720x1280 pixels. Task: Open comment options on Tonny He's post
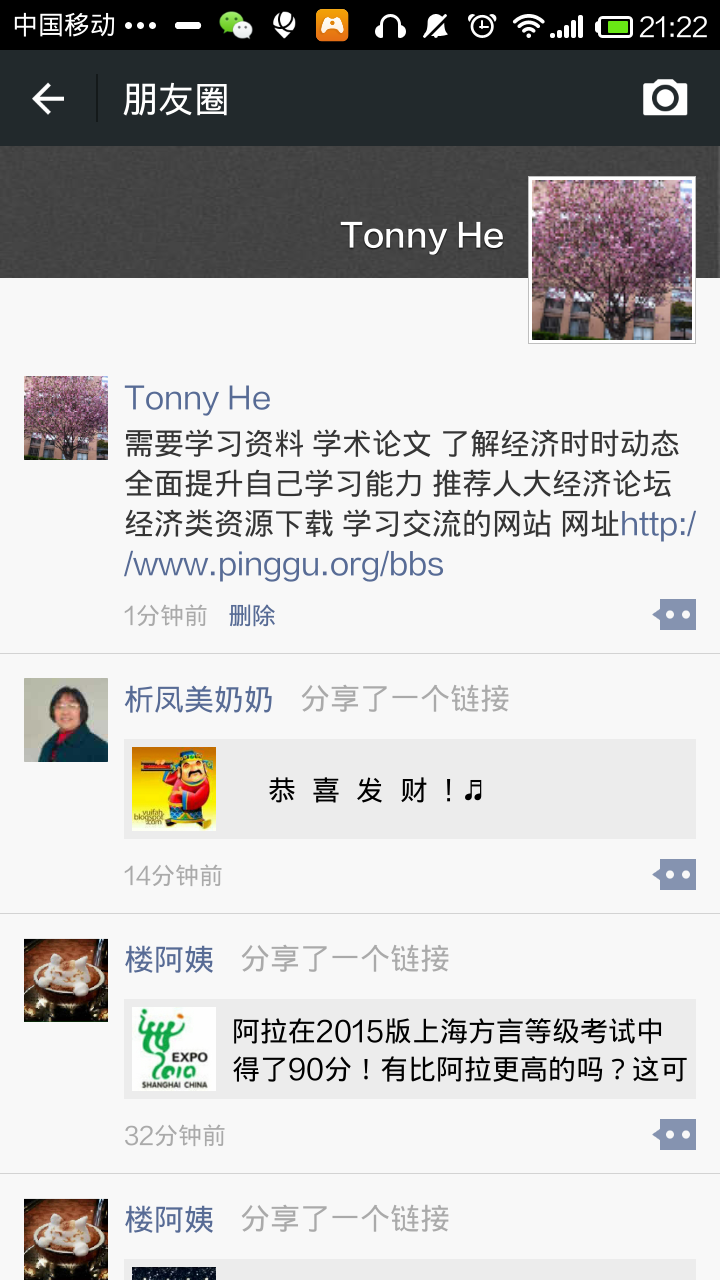[x=676, y=615]
